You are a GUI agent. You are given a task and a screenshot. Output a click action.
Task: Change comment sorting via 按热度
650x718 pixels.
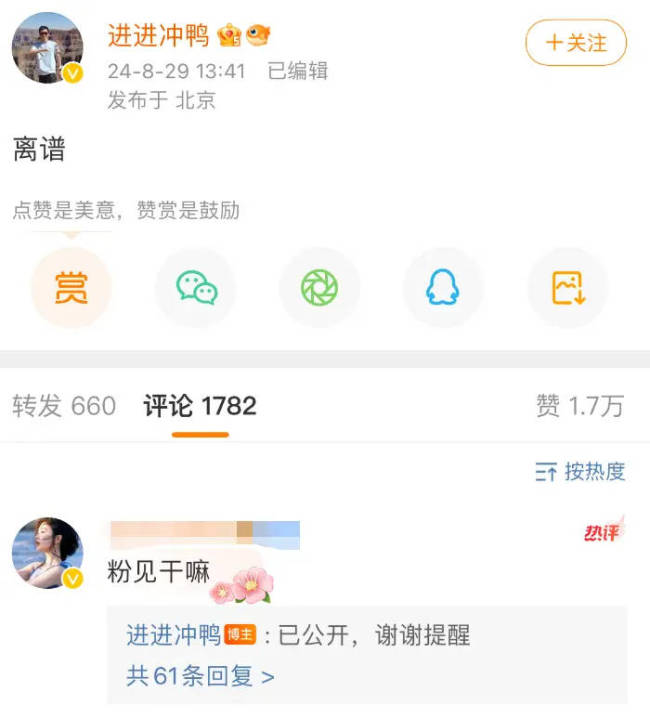pos(580,472)
